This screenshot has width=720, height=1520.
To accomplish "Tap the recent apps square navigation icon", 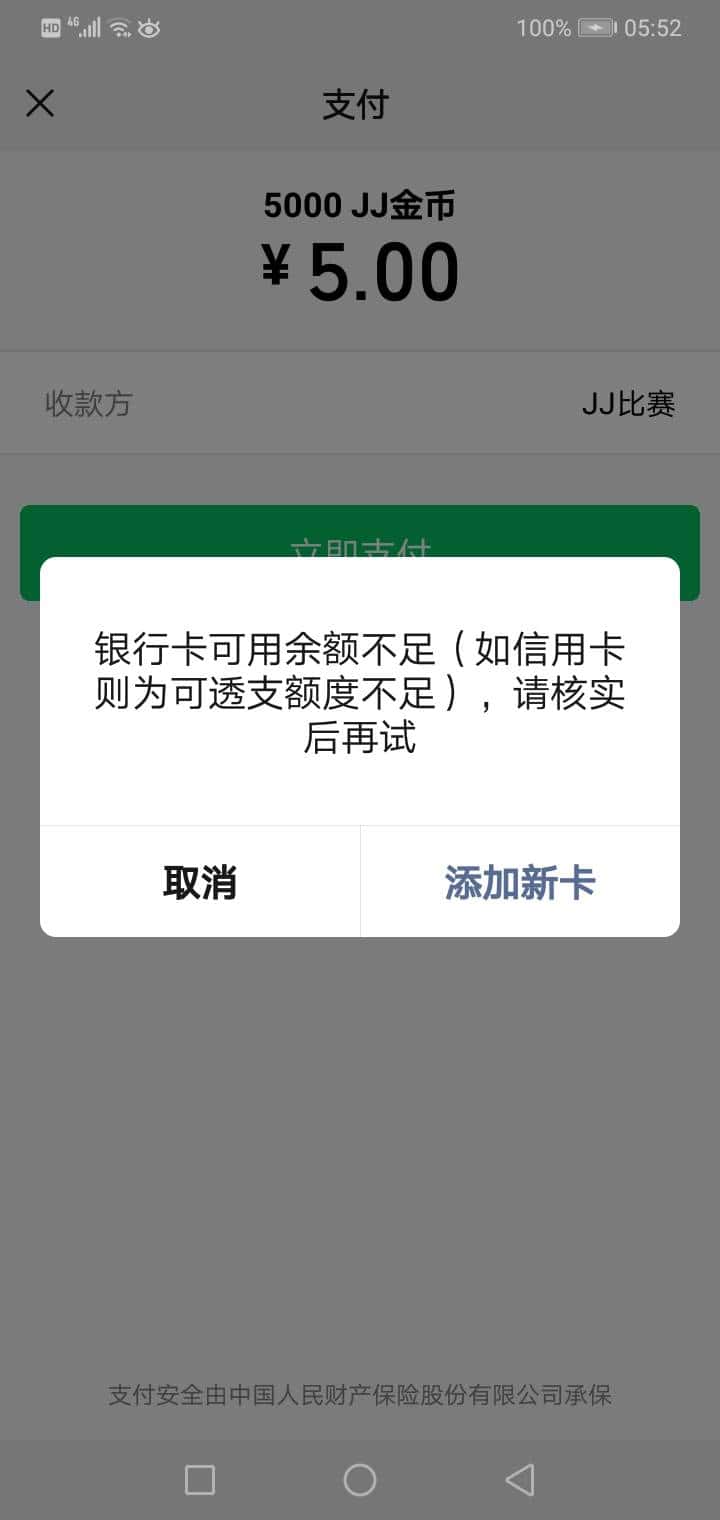I will pos(200,1479).
